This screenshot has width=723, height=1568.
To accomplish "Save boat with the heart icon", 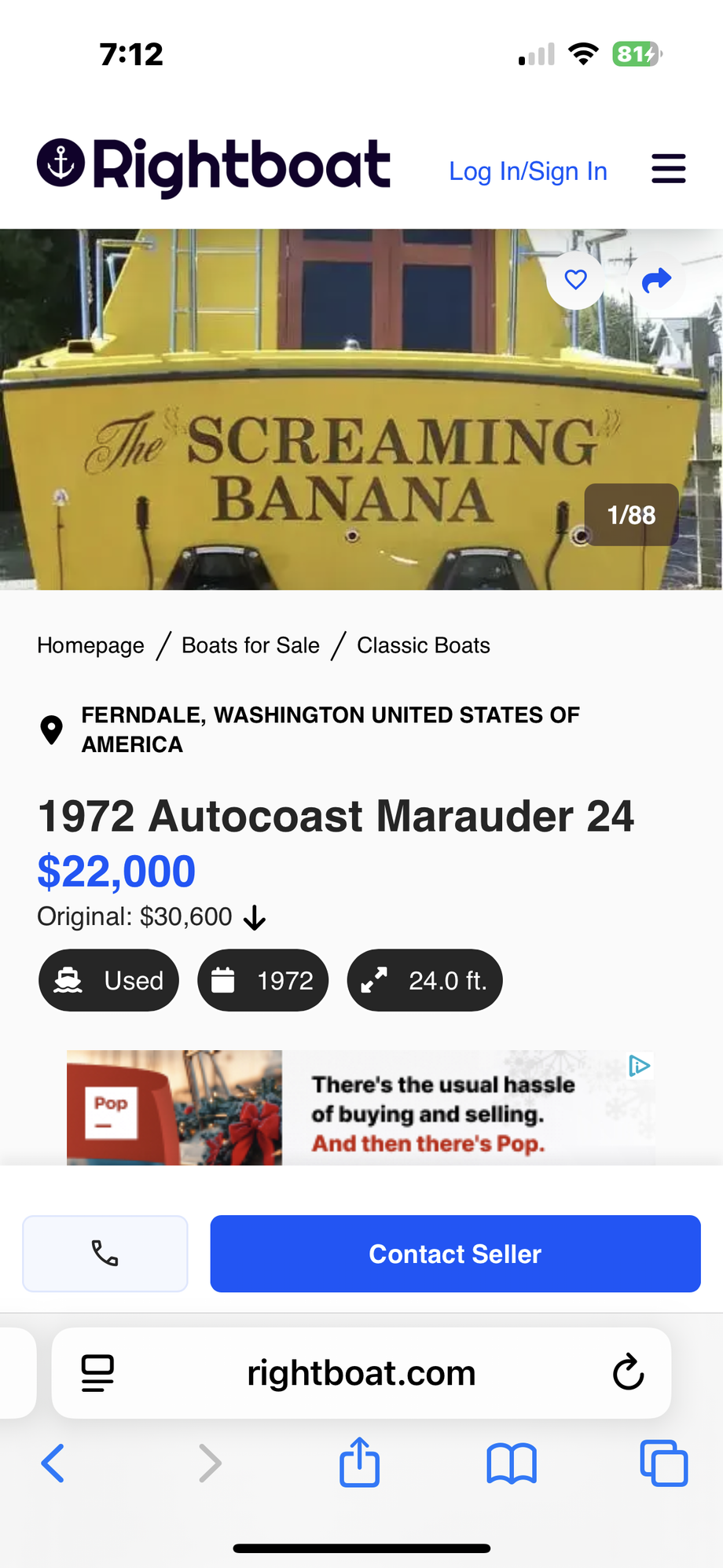I will click(x=576, y=280).
